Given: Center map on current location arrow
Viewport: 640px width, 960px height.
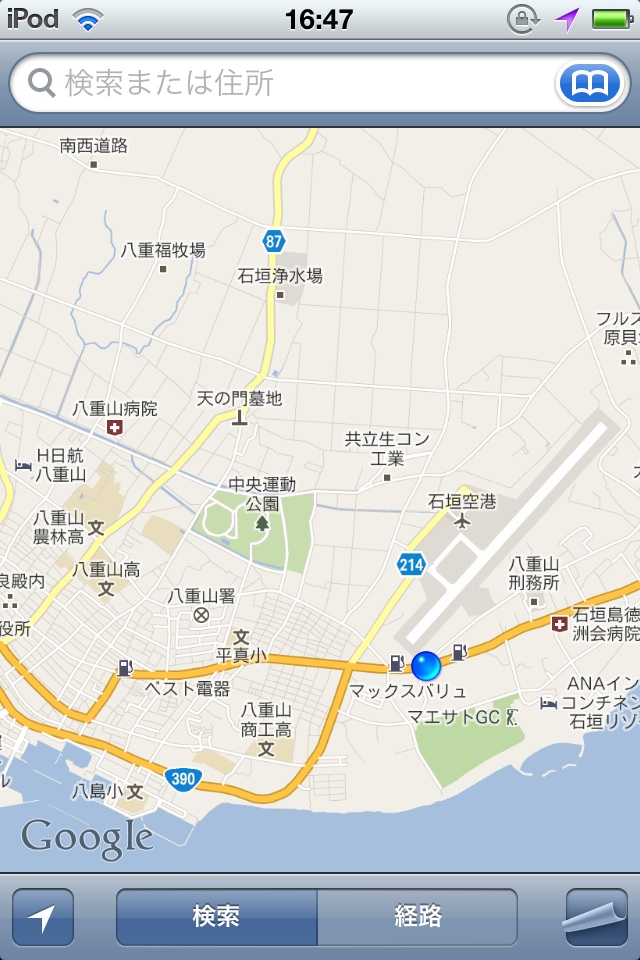Looking at the screenshot, I should pos(43,916).
